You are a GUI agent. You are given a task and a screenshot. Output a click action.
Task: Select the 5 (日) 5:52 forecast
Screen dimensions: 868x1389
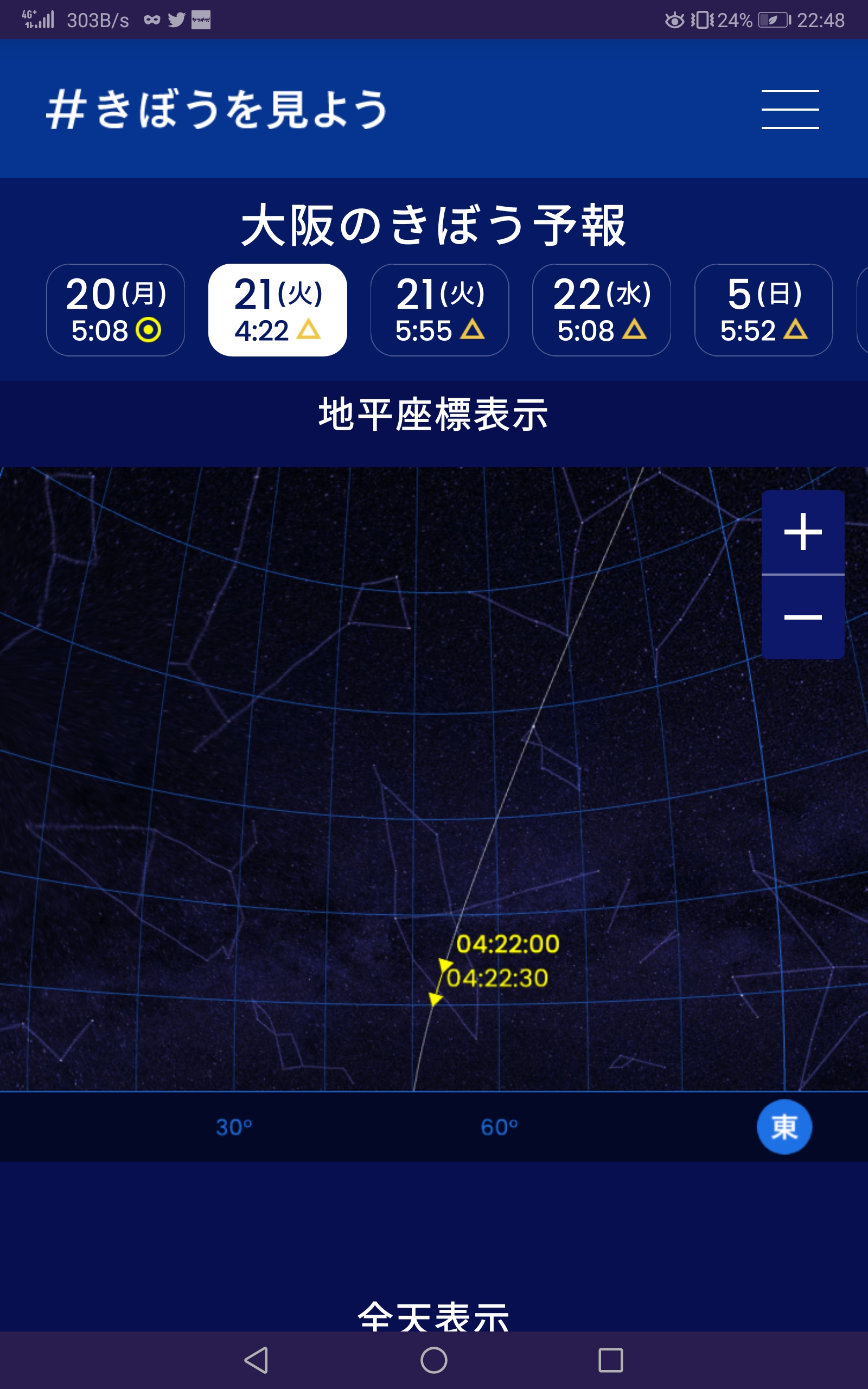[763, 310]
